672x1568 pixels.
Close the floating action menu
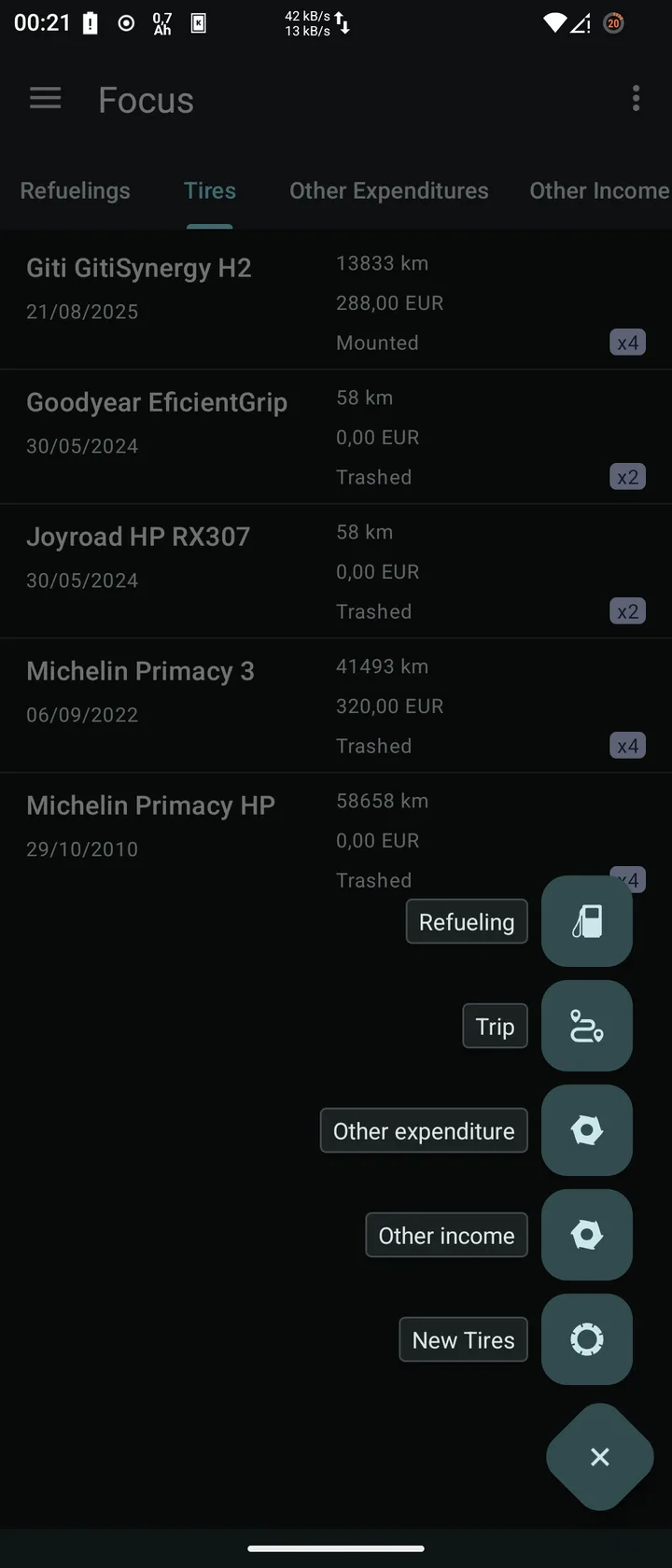click(600, 1457)
